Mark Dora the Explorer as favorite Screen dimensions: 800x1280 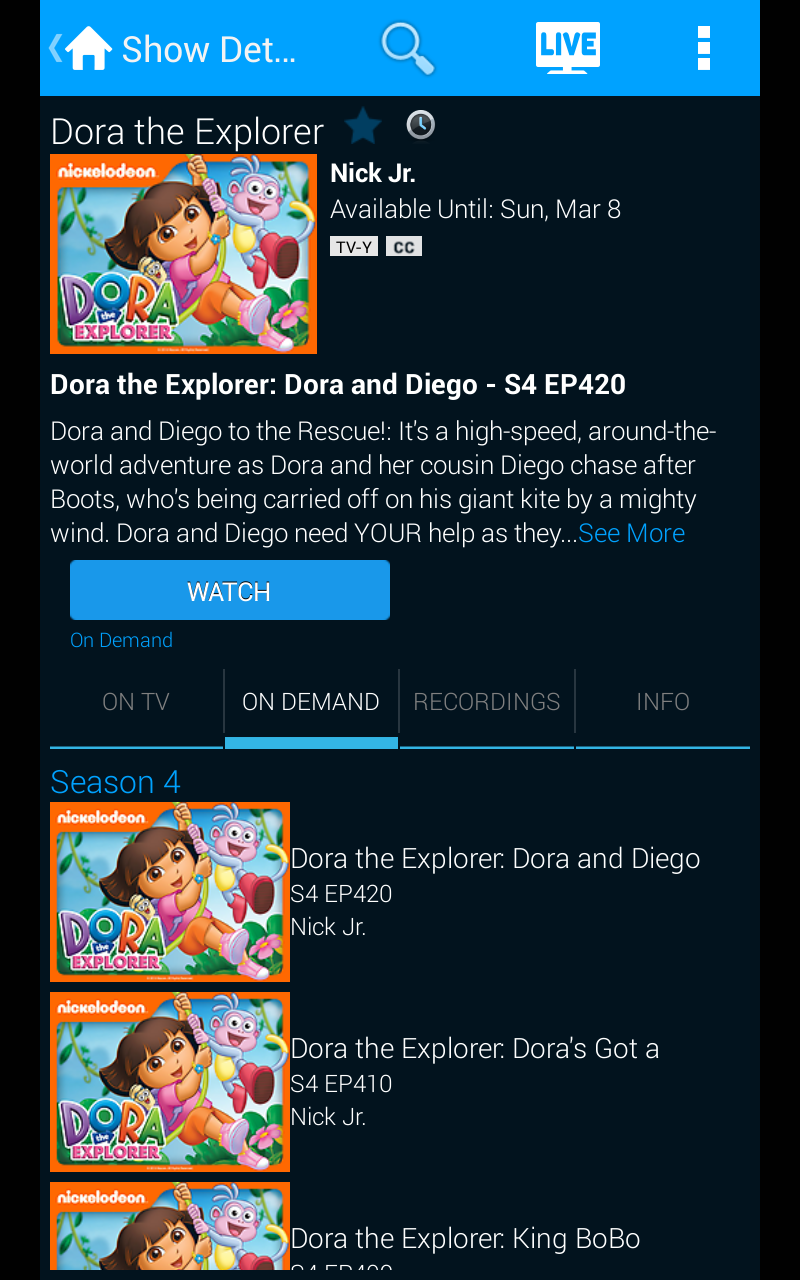pos(362,128)
